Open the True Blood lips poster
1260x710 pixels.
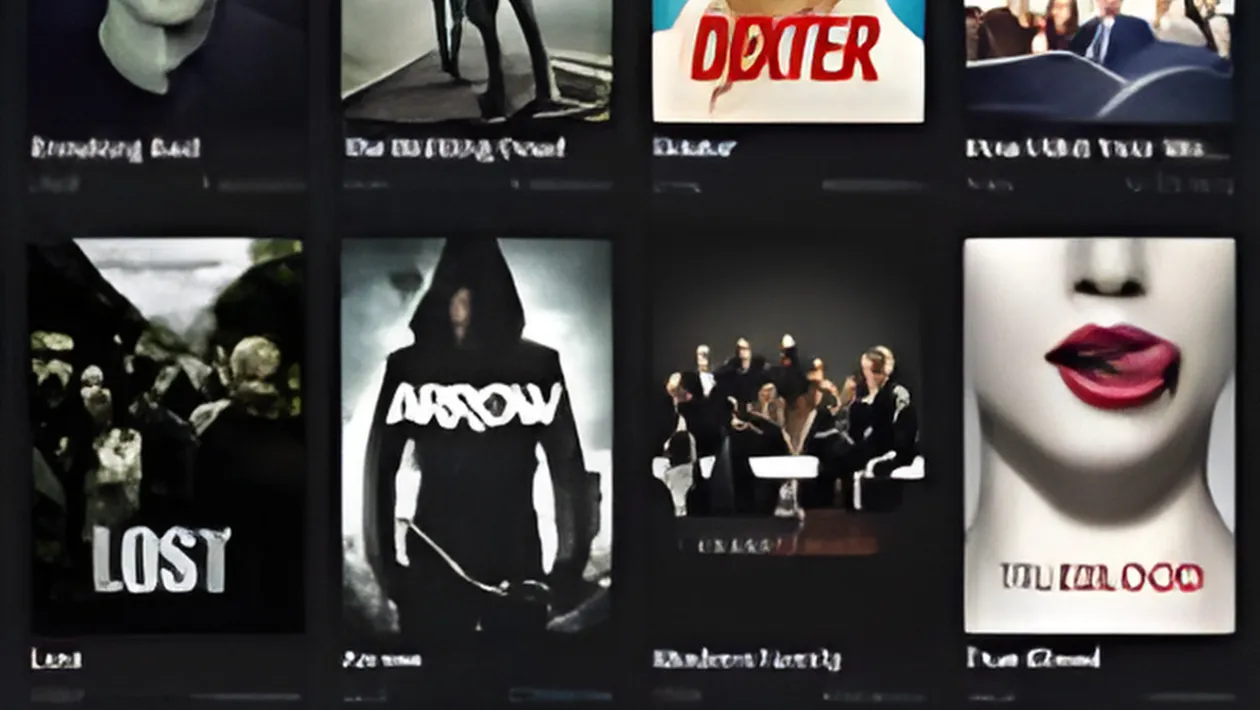pyautogui.click(x=1099, y=435)
